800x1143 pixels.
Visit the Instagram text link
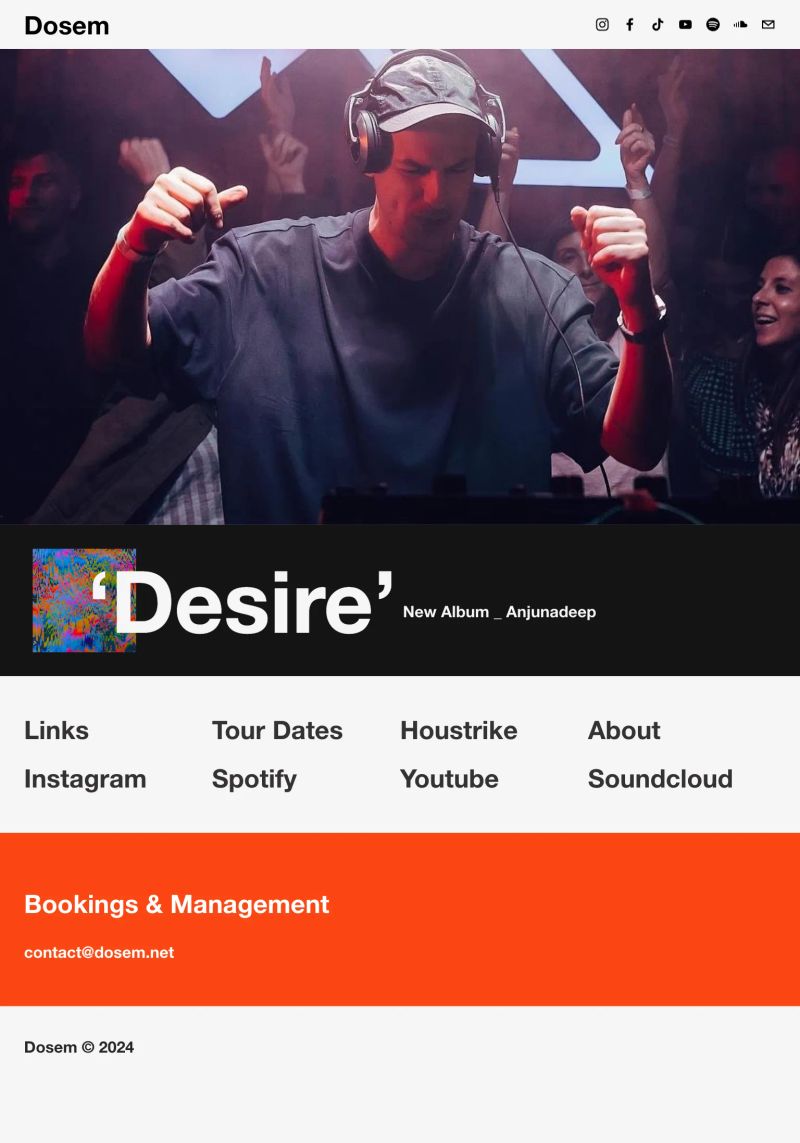coord(85,779)
